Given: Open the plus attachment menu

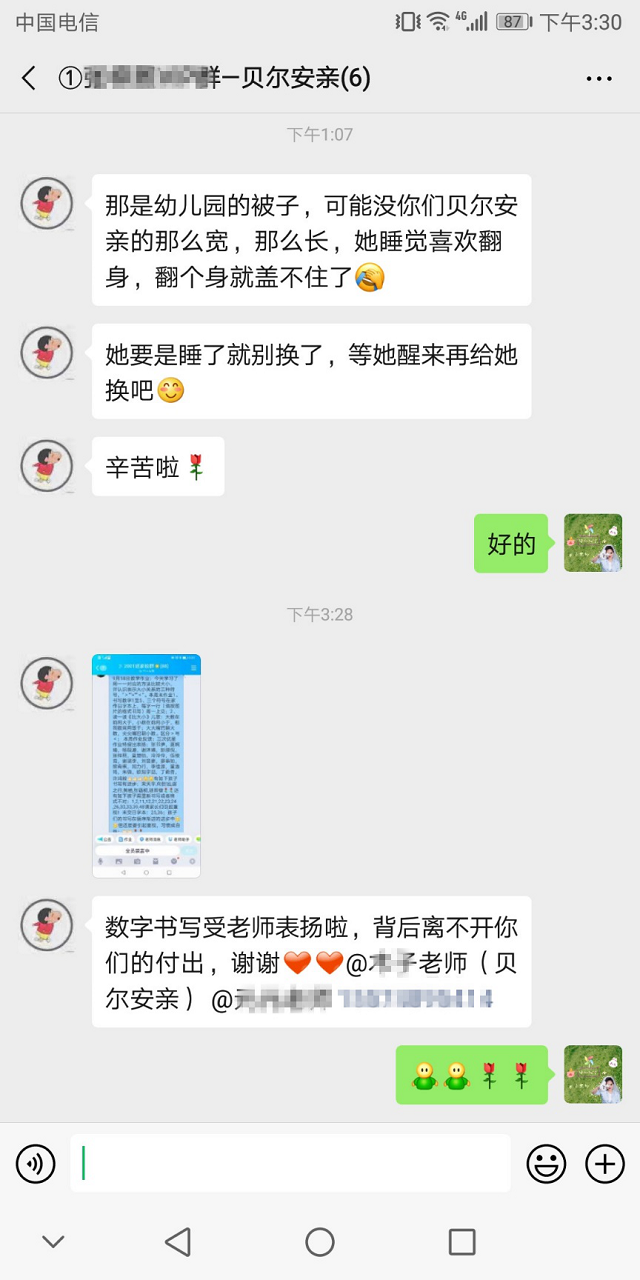Looking at the screenshot, I should (604, 1163).
